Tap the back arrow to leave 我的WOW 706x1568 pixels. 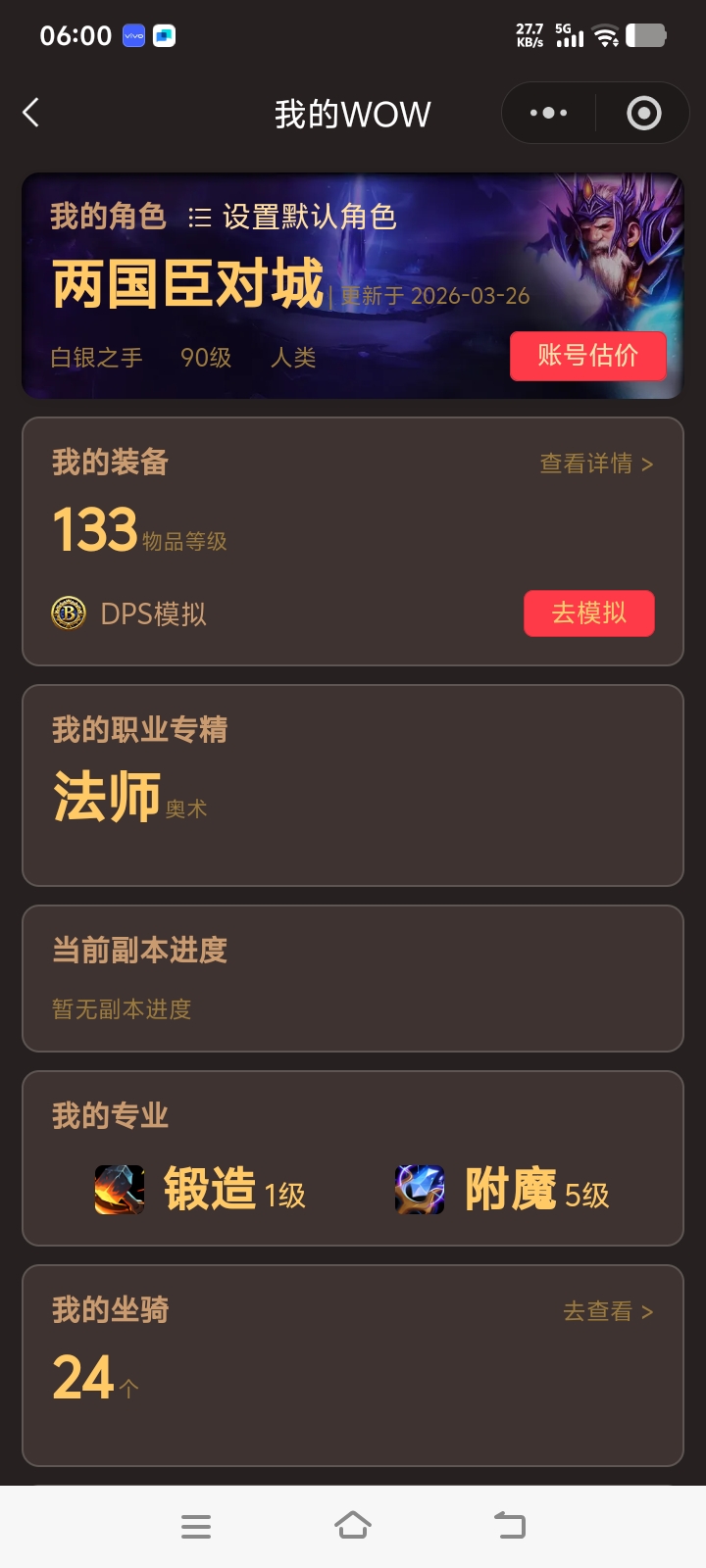31,113
